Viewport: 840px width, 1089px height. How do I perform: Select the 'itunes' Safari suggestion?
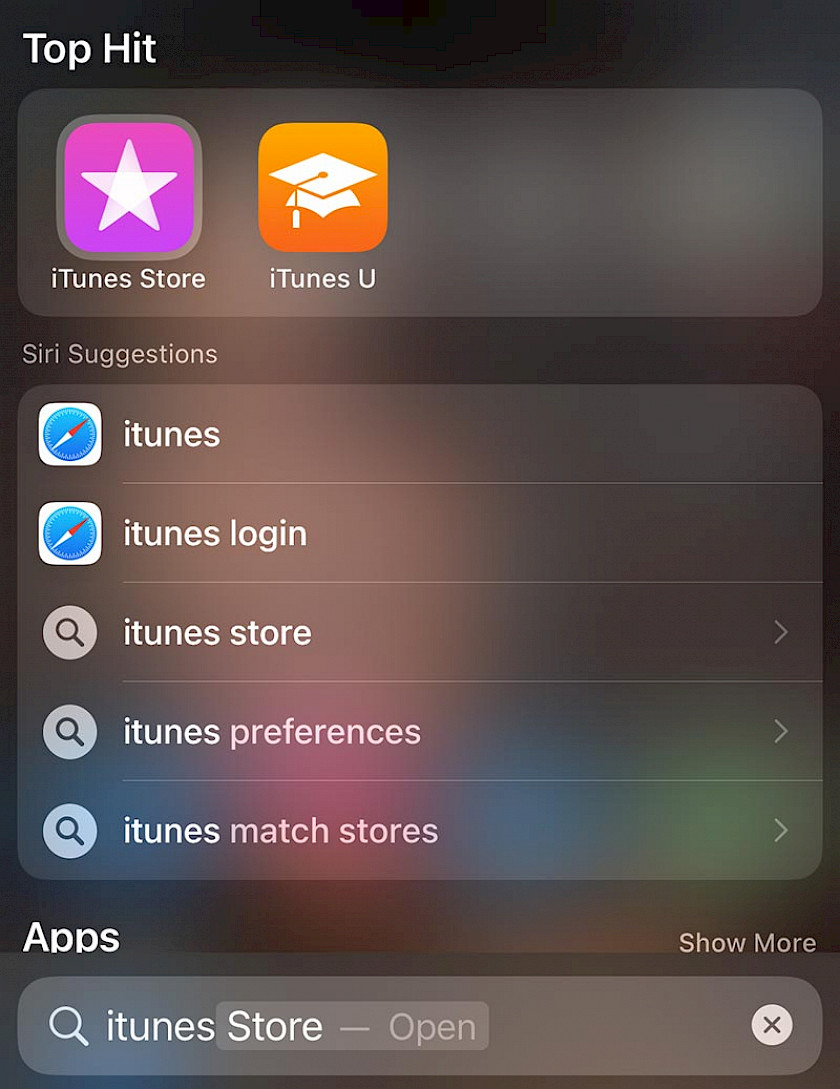coord(420,434)
